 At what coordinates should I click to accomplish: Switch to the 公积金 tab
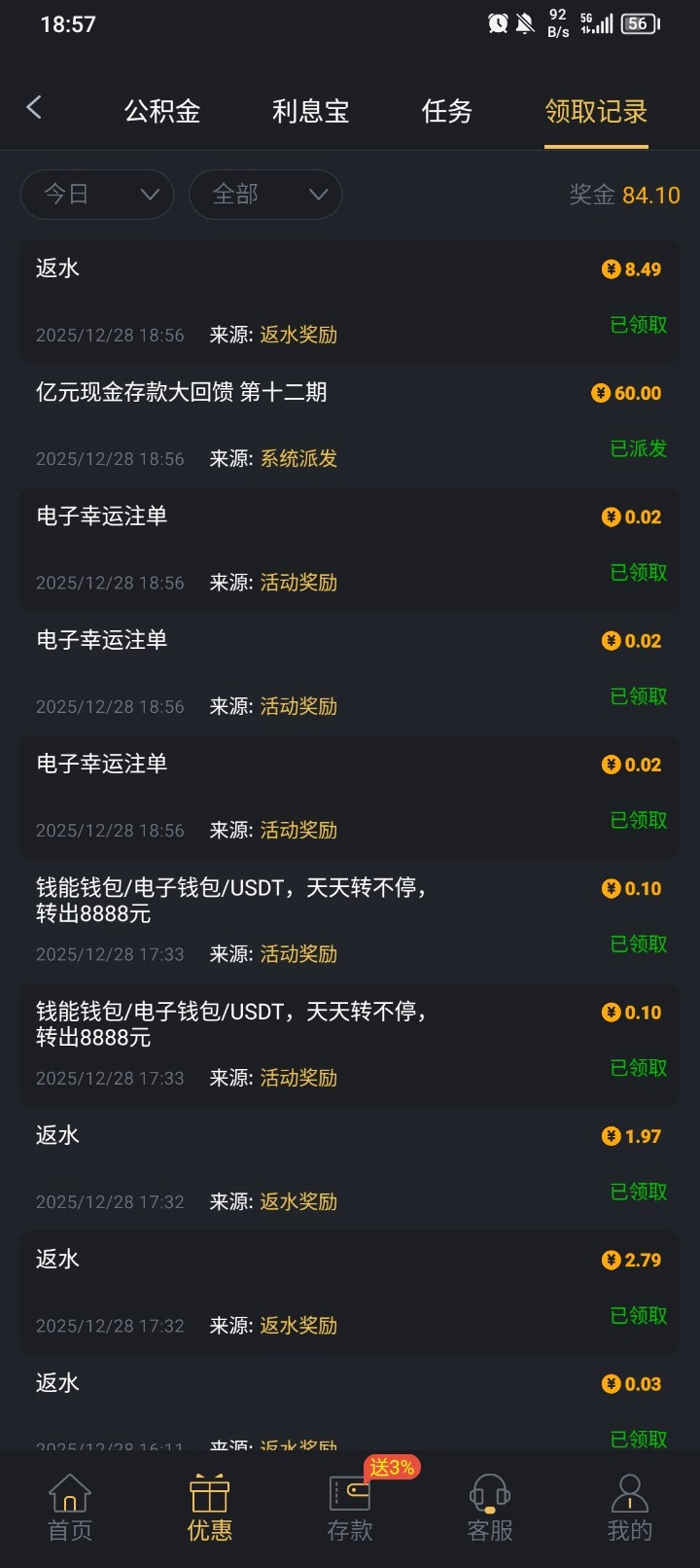pyautogui.click(x=162, y=111)
